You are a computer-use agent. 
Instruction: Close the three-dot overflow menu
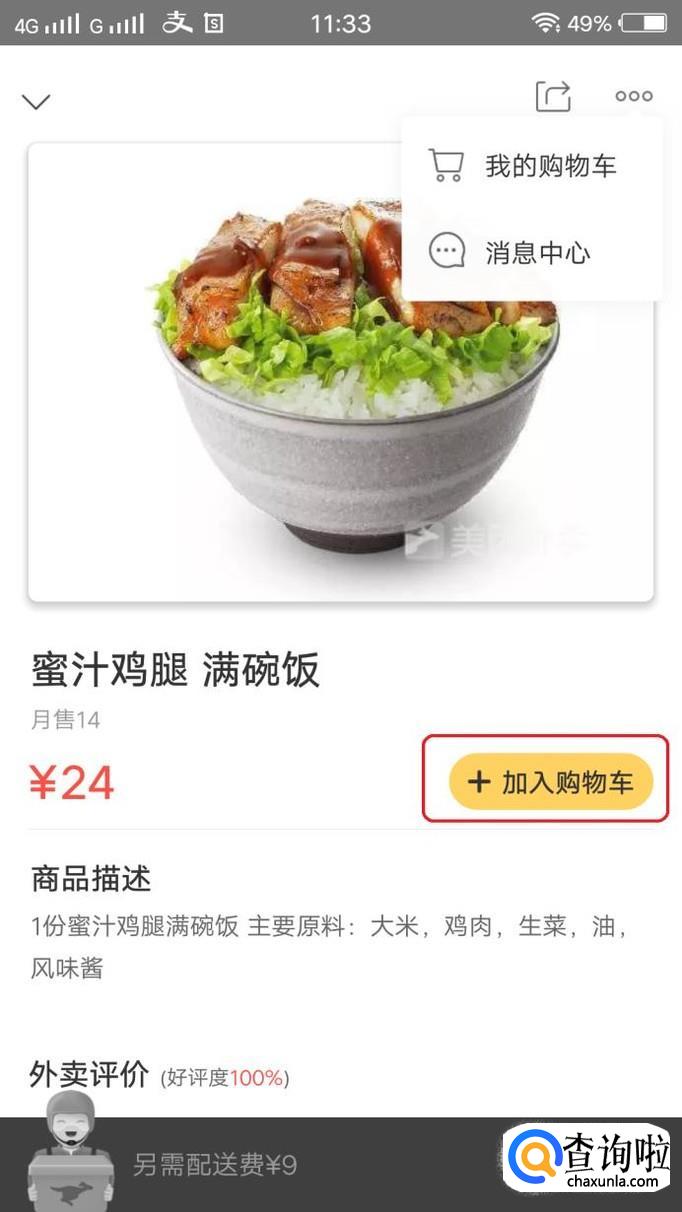[x=634, y=96]
